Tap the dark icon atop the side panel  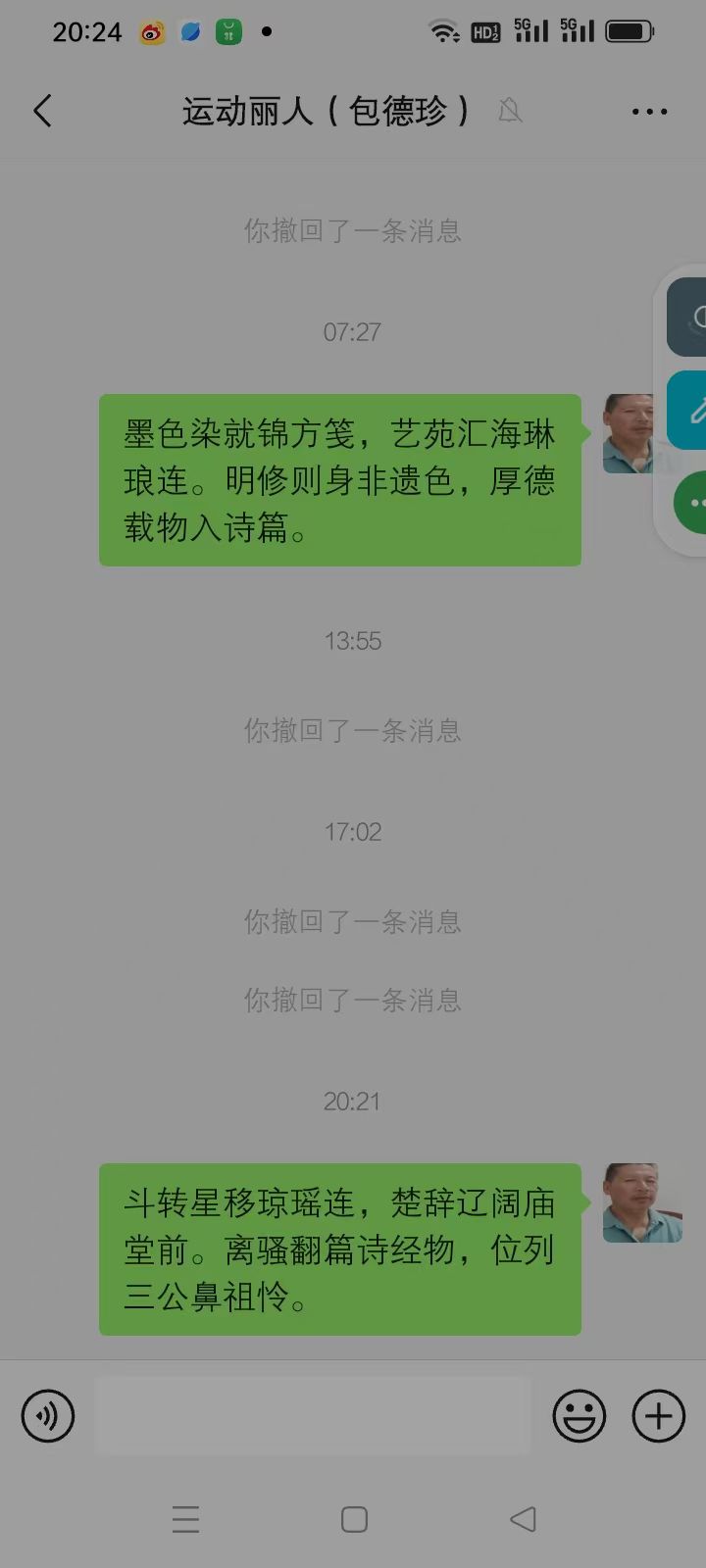pyautogui.click(x=690, y=317)
